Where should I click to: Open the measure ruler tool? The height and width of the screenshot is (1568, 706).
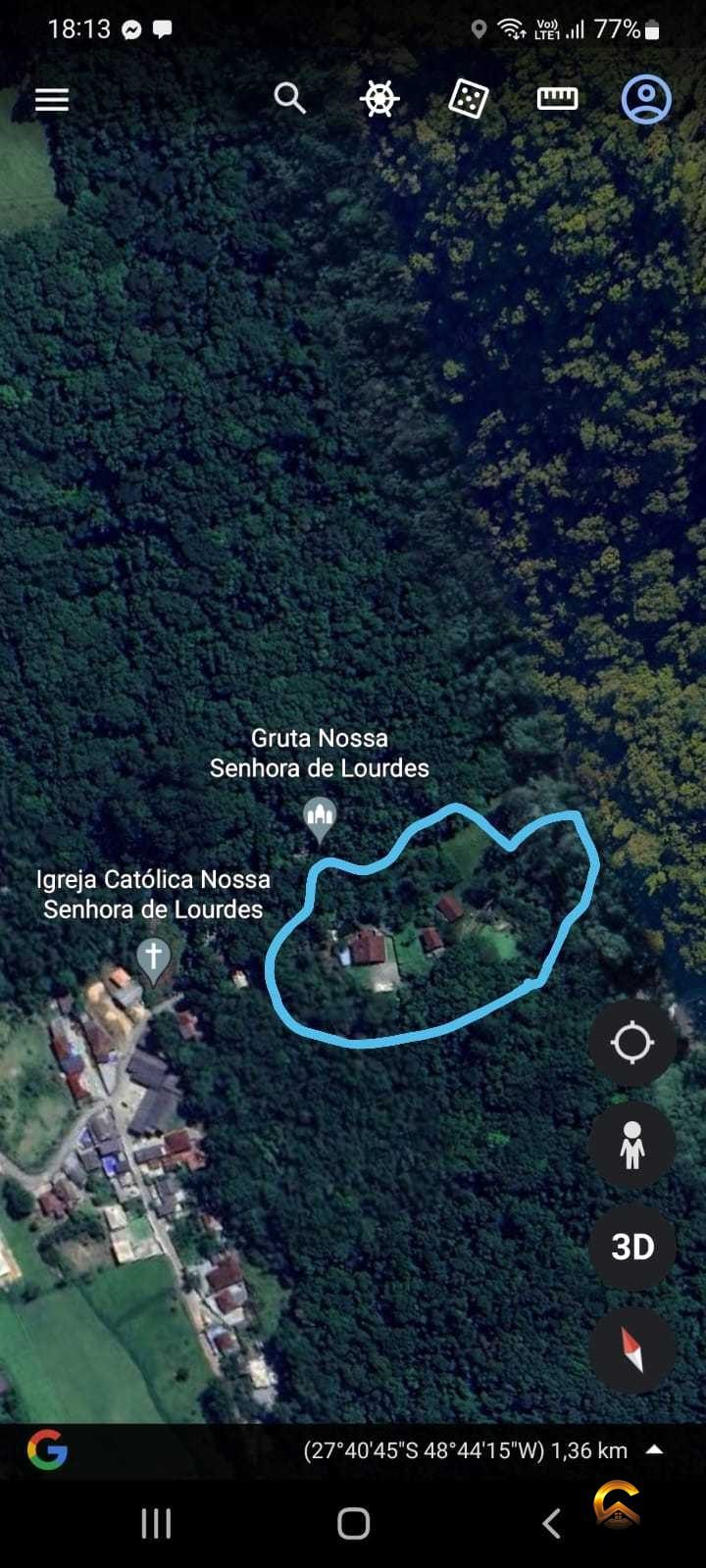(x=557, y=98)
